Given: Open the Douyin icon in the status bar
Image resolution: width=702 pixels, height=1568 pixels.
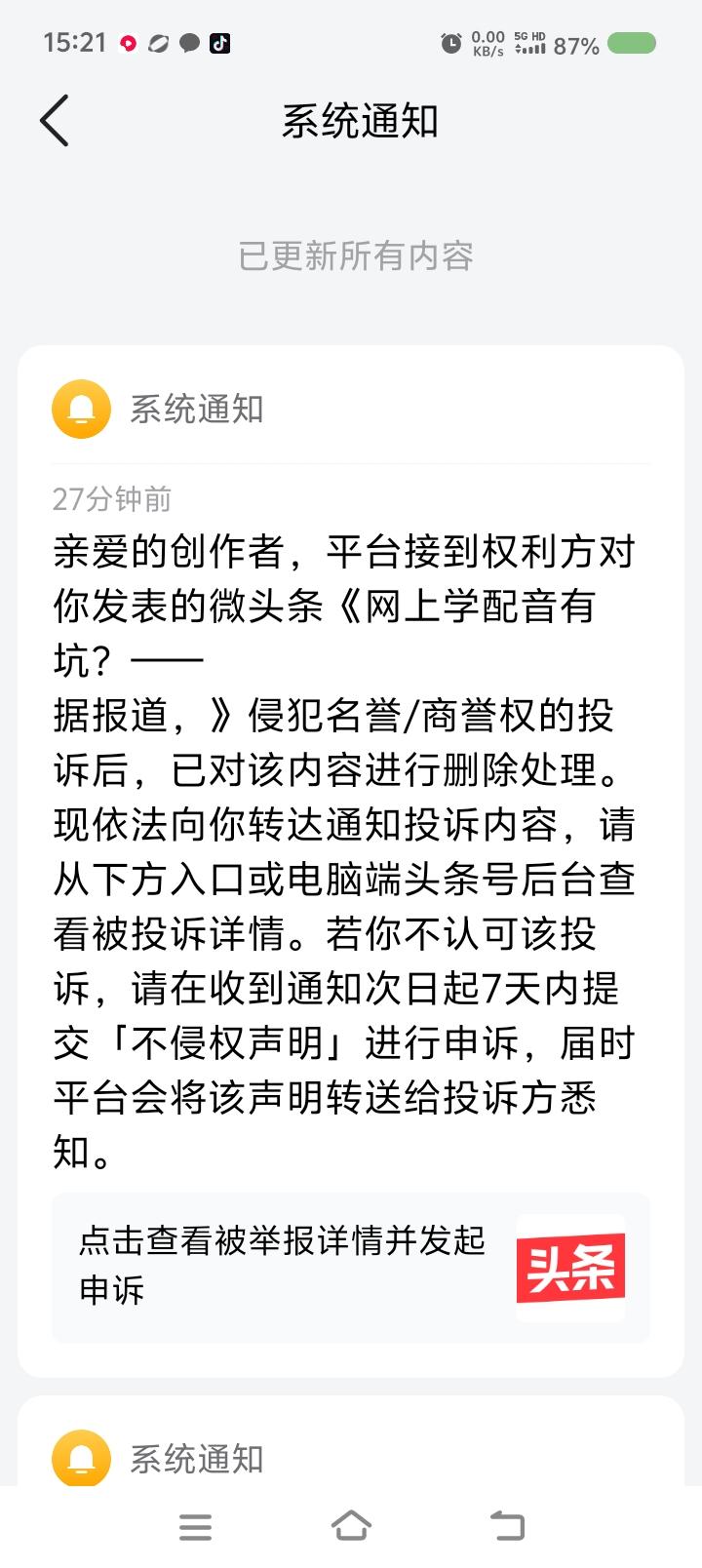Looking at the screenshot, I should coord(219,42).
